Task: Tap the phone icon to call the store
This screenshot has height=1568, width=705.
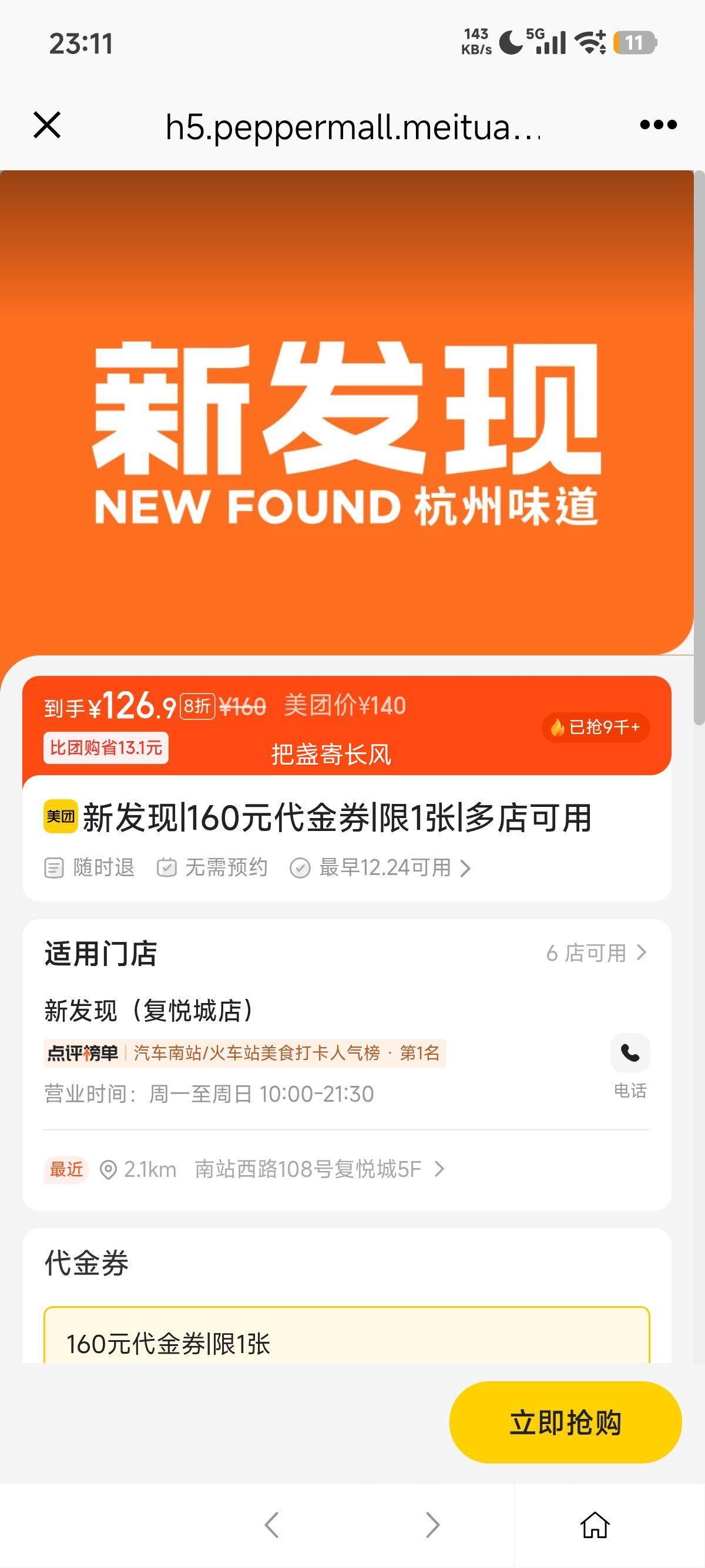Action: coord(632,1053)
